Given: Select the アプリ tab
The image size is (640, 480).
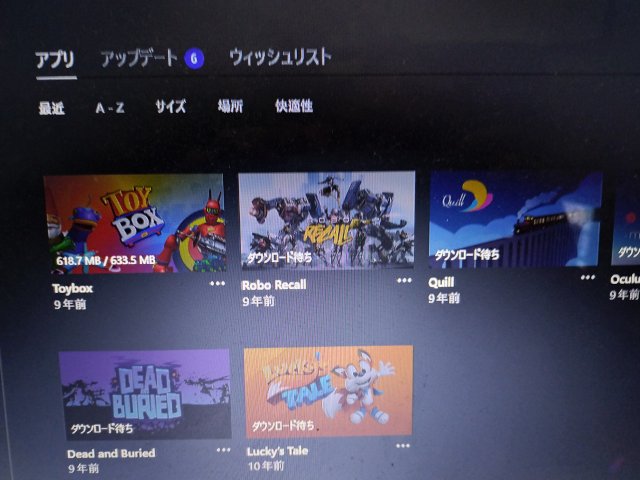Looking at the screenshot, I should click(55, 59).
